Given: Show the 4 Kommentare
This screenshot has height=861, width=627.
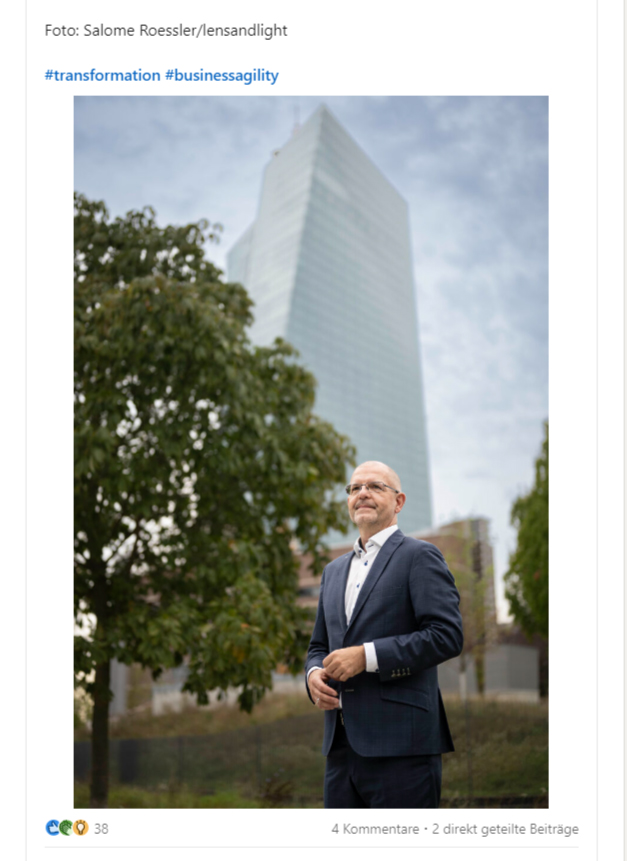Looking at the screenshot, I should pos(375,829).
